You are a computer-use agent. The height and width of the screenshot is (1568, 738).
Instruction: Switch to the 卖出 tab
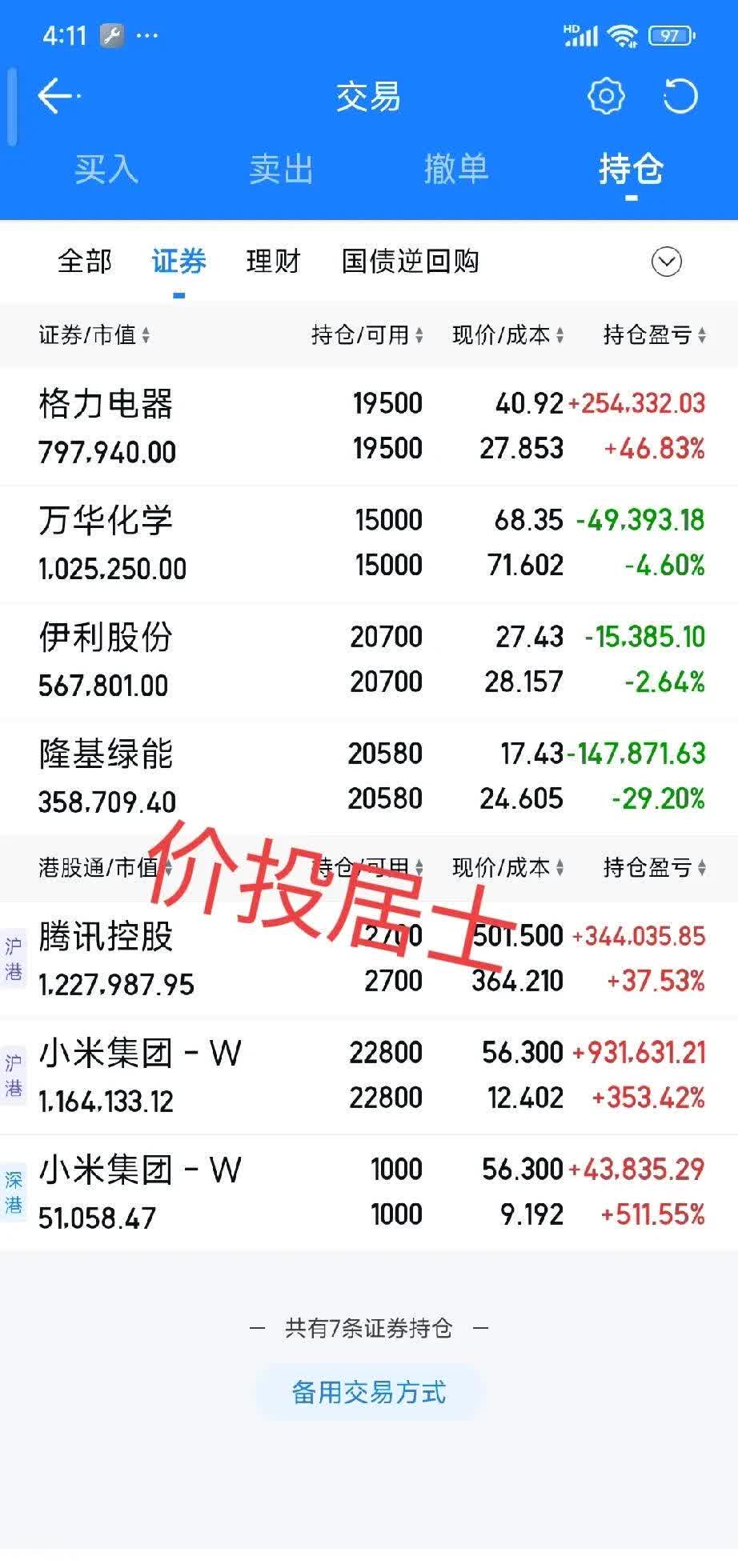(x=281, y=170)
